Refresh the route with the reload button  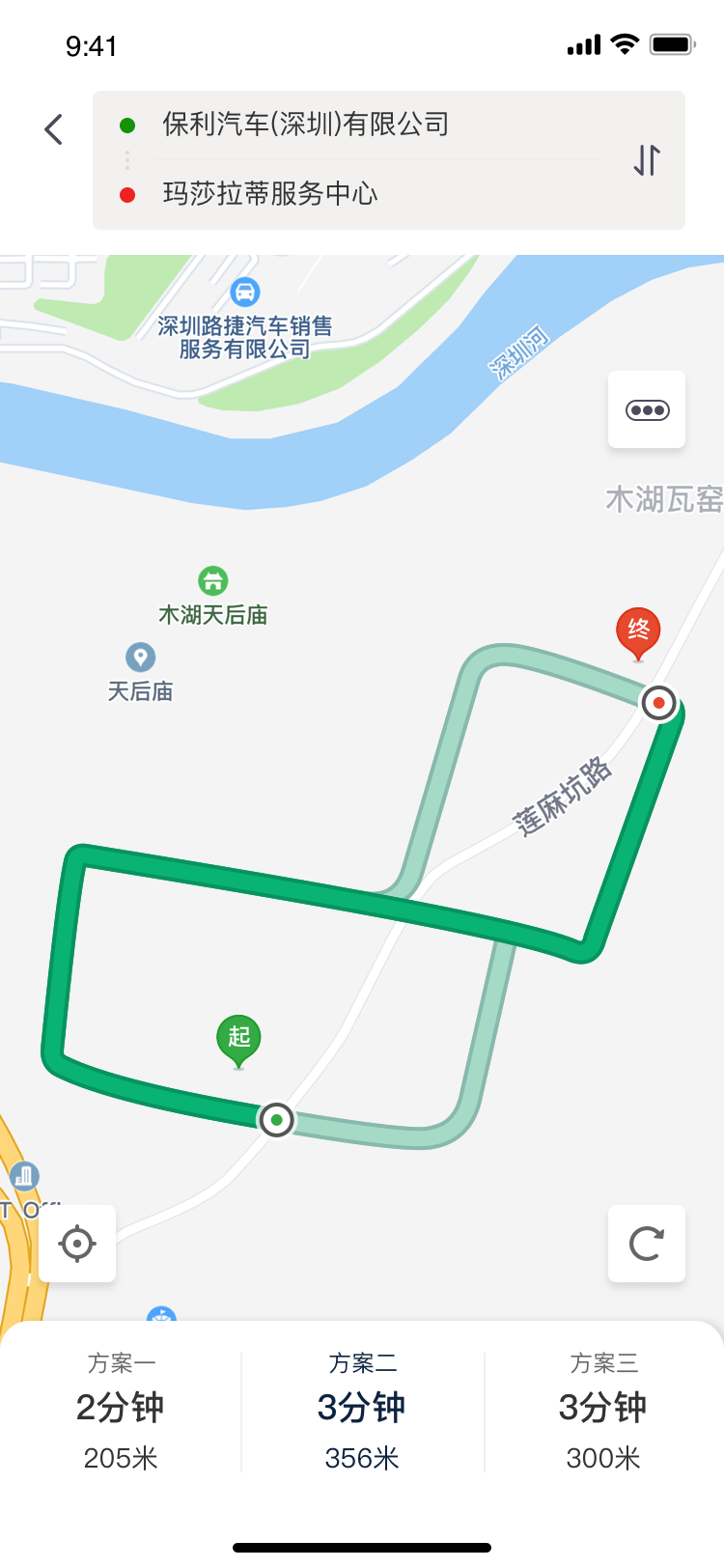point(647,1244)
